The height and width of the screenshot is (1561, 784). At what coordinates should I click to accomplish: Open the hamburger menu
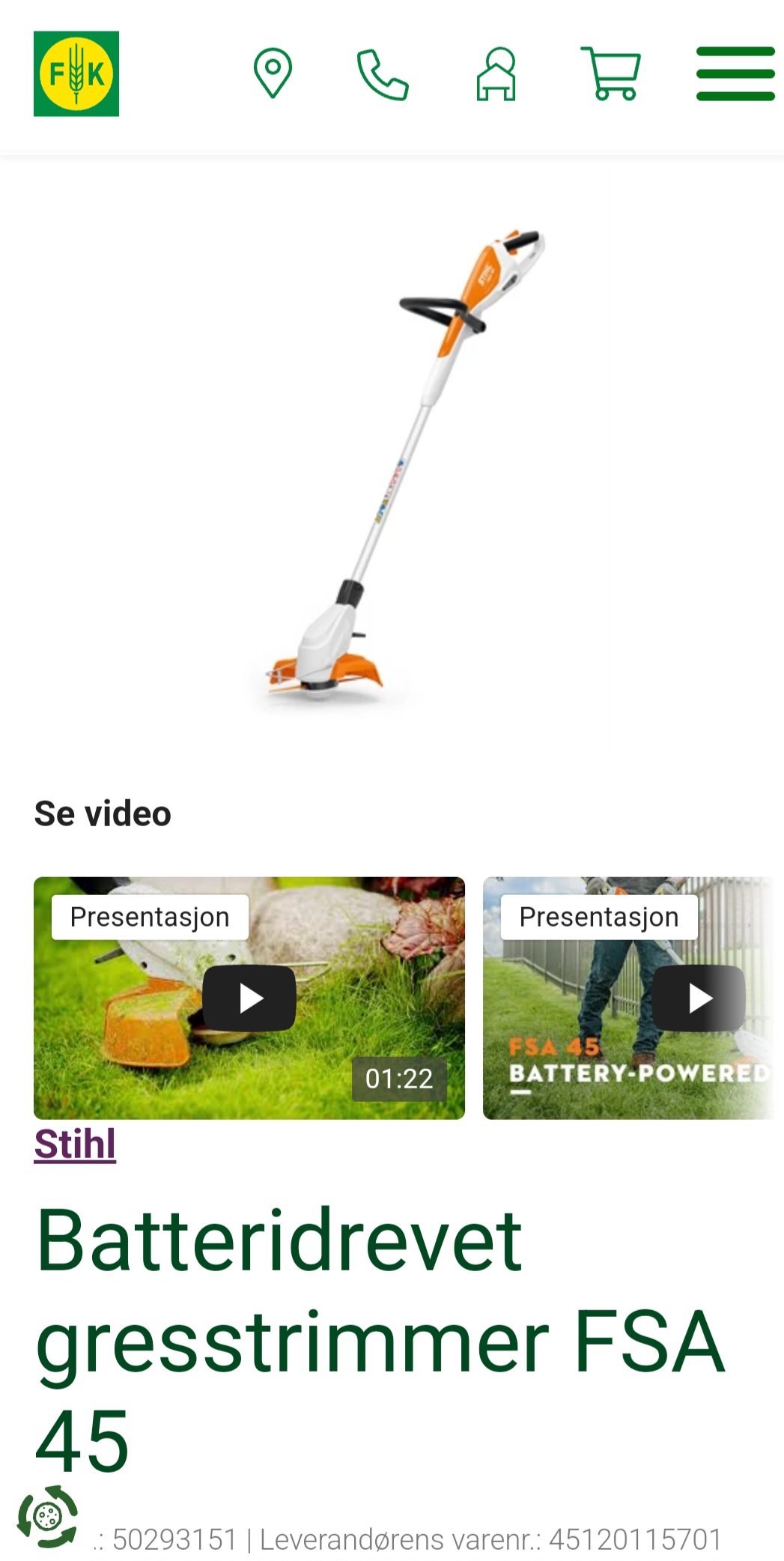(735, 73)
